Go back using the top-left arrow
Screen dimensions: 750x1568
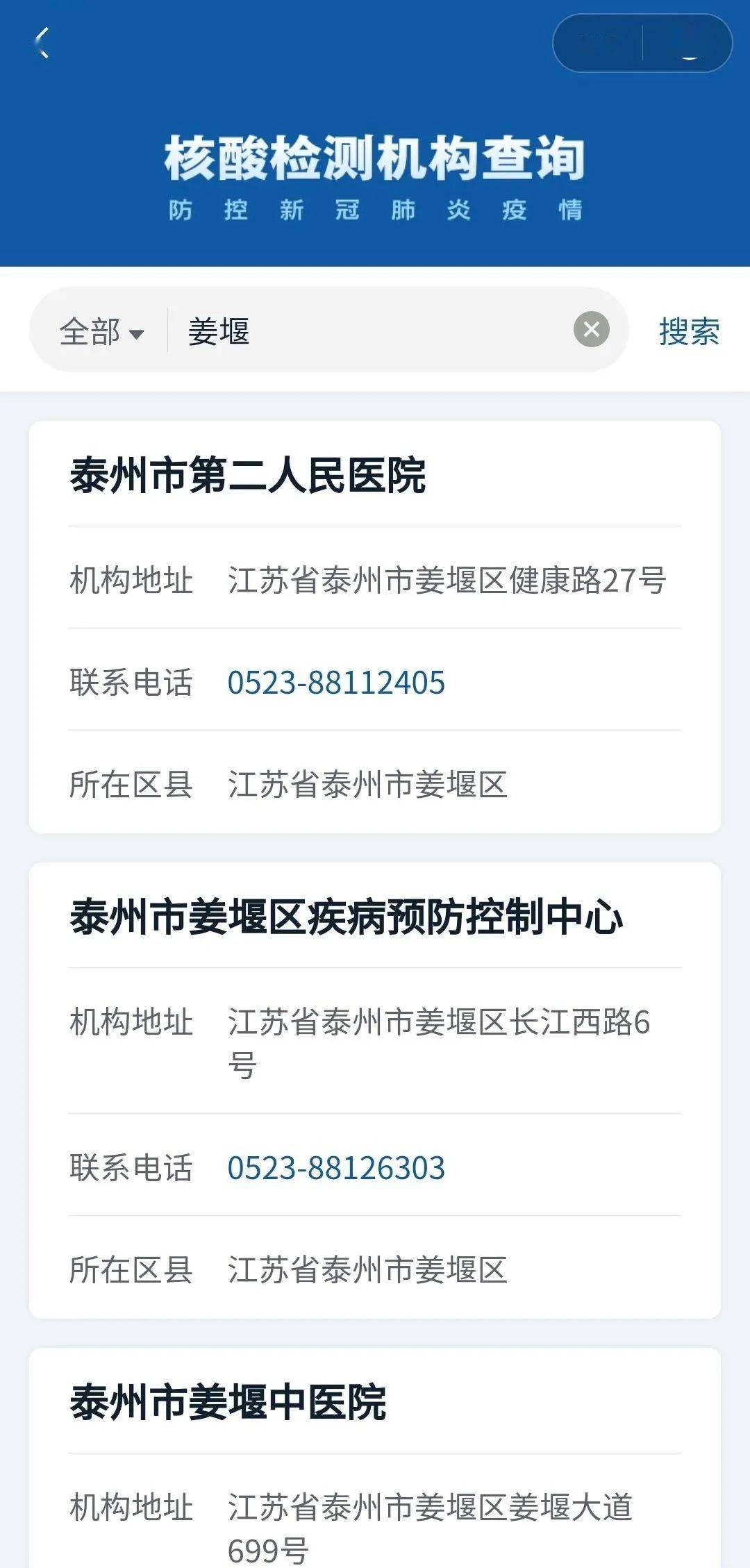(x=43, y=43)
